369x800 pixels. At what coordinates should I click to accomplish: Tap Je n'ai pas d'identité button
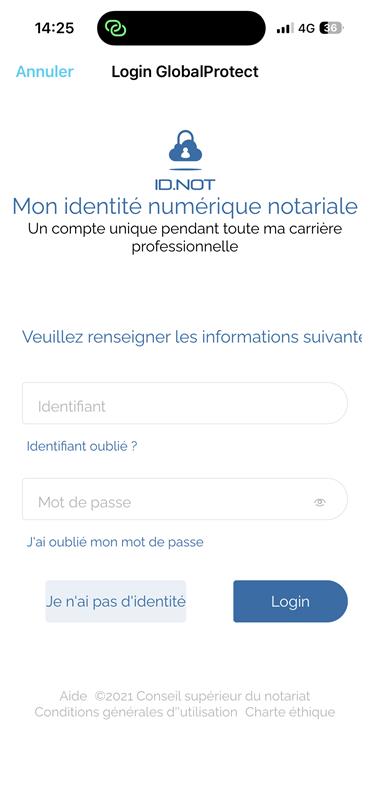116,602
